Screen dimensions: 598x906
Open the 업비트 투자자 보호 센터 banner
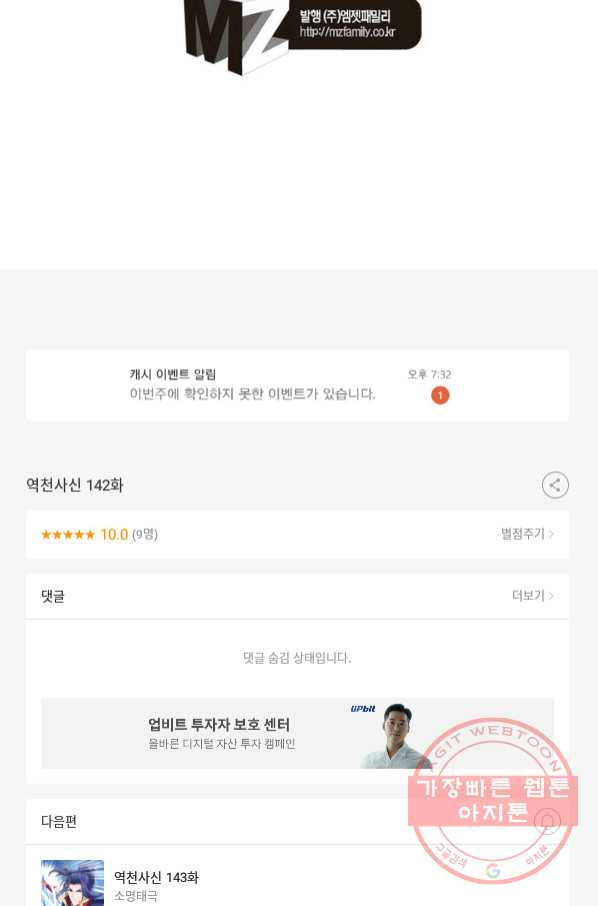click(297, 733)
